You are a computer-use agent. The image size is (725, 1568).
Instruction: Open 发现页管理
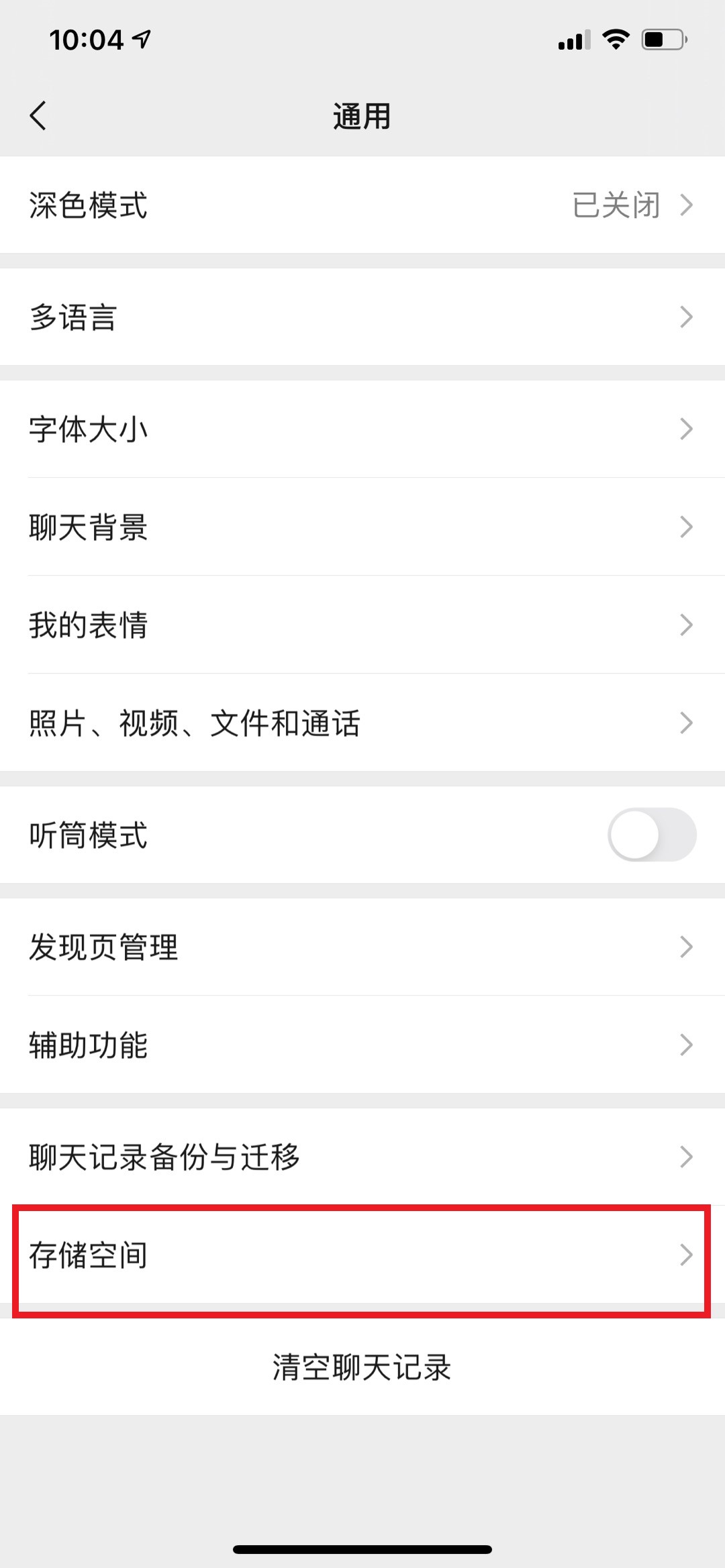tap(362, 947)
